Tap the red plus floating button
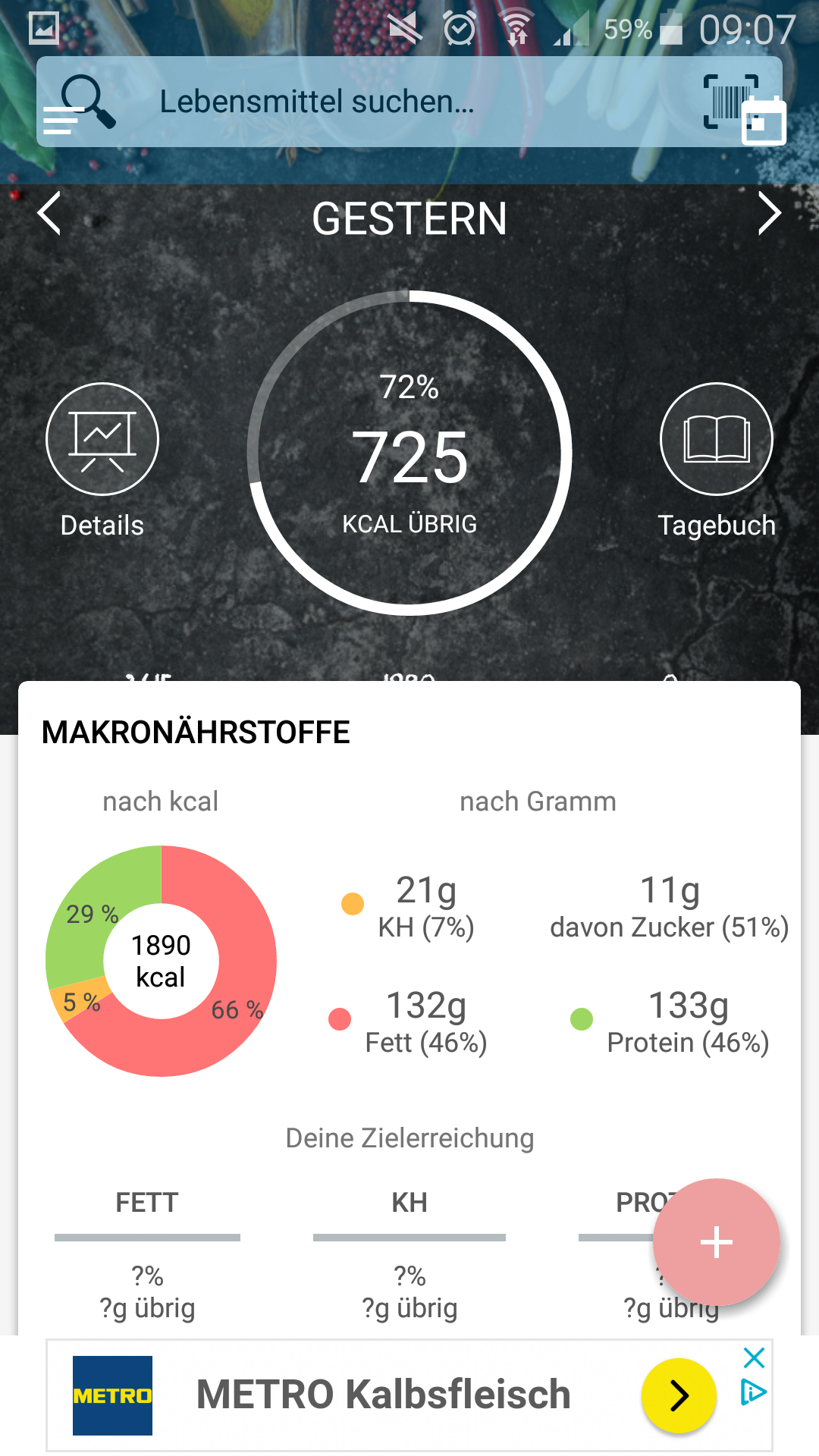Screen dimensions: 819x1456 [717, 1242]
